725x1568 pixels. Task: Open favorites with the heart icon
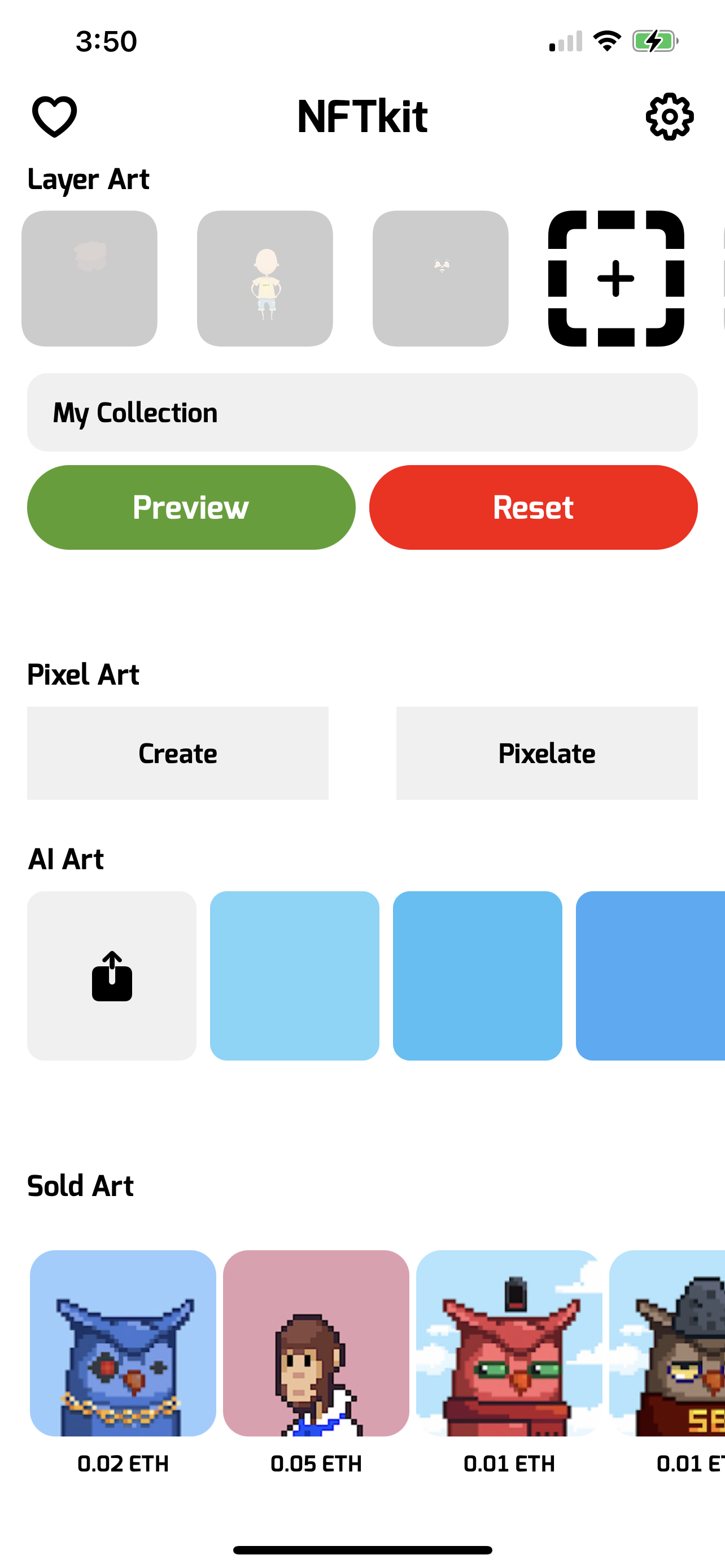pyautogui.click(x=54, y=116)
